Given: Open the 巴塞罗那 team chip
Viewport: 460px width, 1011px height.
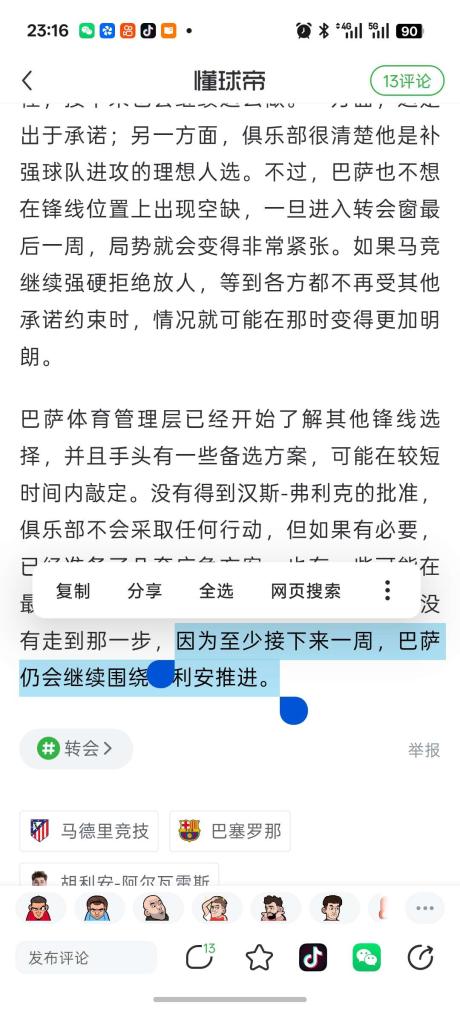Looking at the screenshot, I should [x=230, y=830].
